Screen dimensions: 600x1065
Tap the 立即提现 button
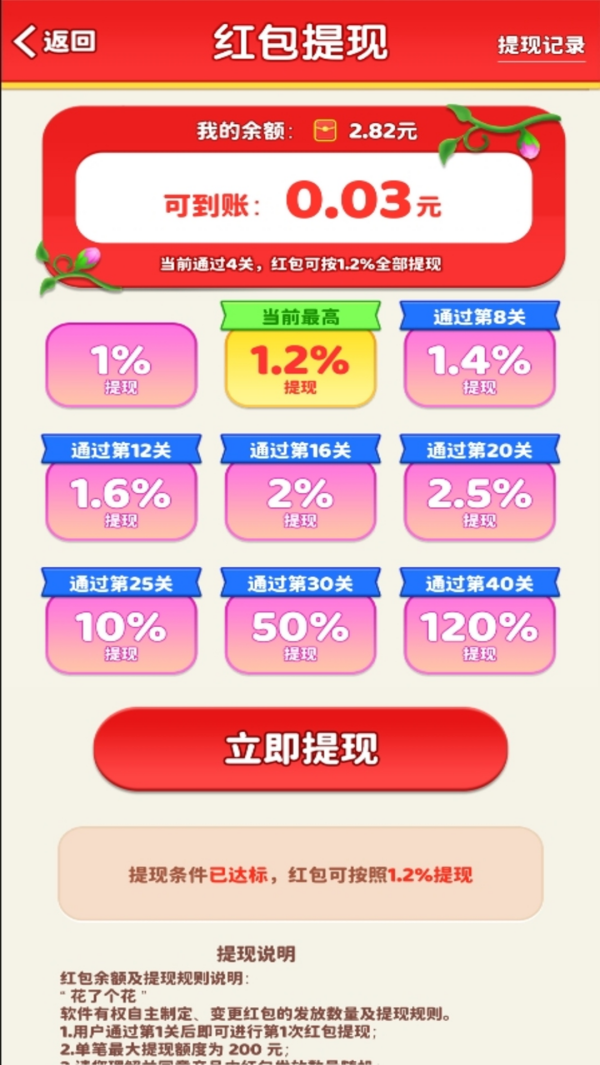pyautogui.click(x=300, y=749)
